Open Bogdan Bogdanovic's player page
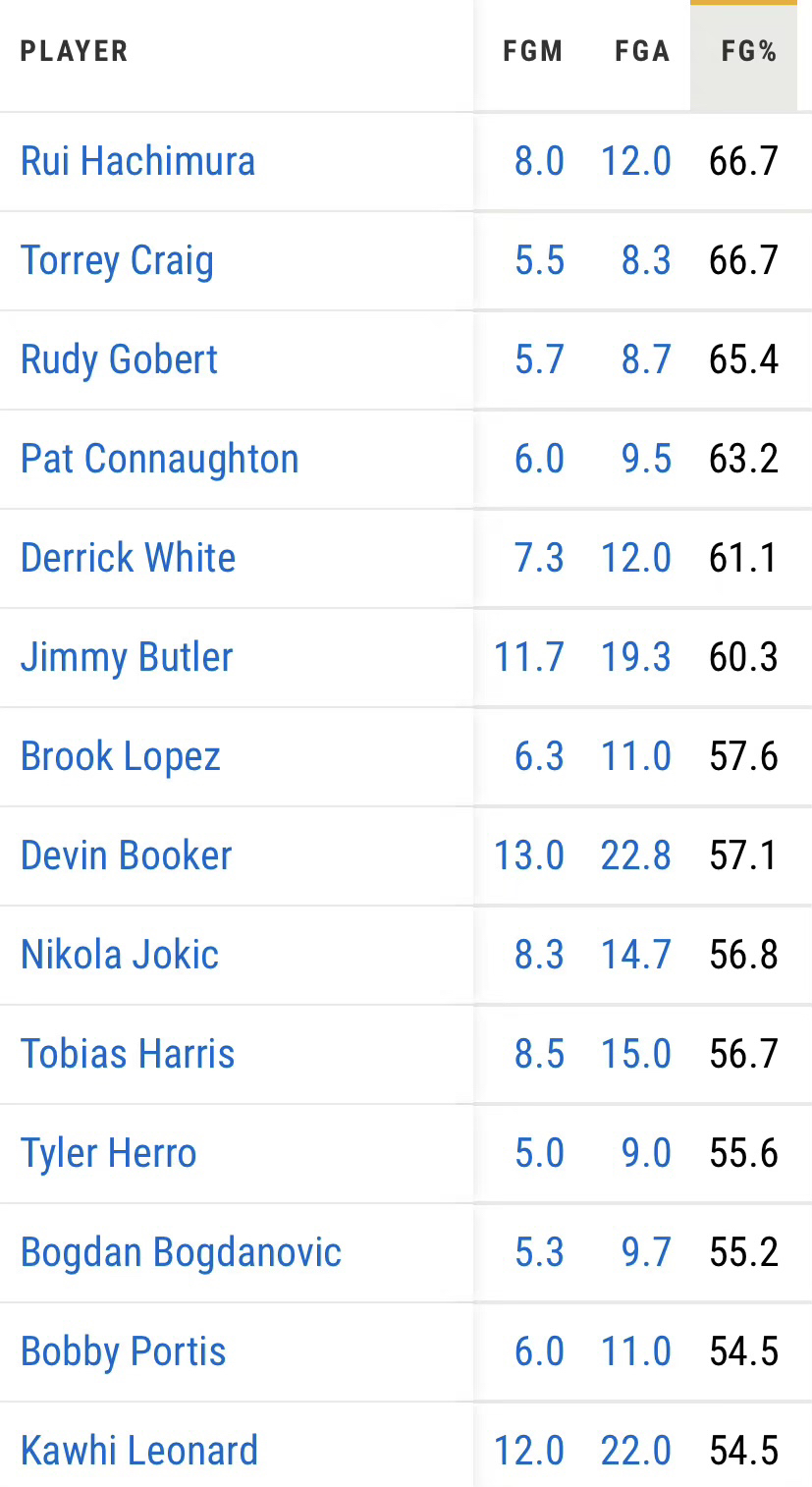812x1487 pixels. 181,1252
